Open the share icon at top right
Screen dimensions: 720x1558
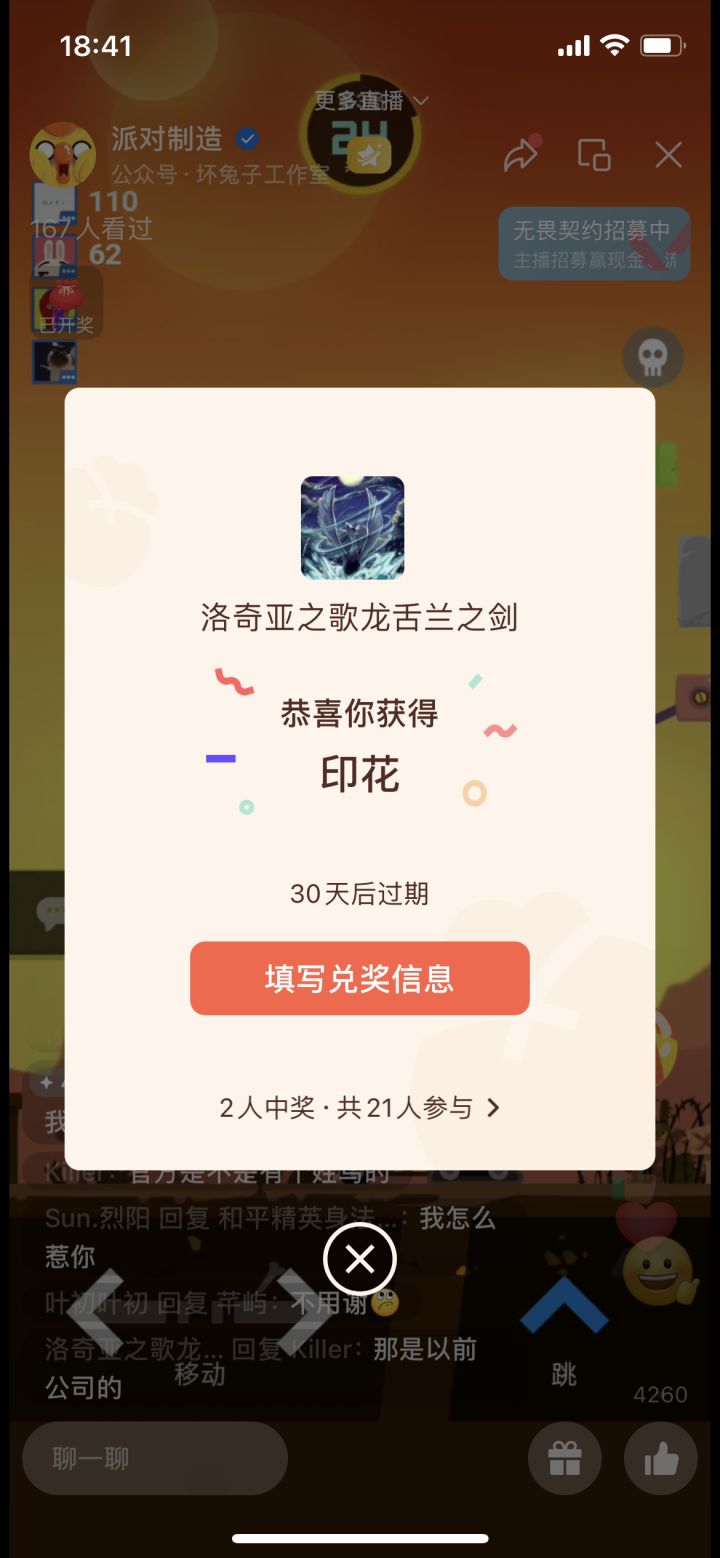pyautogui.click(x=520, y=155)
